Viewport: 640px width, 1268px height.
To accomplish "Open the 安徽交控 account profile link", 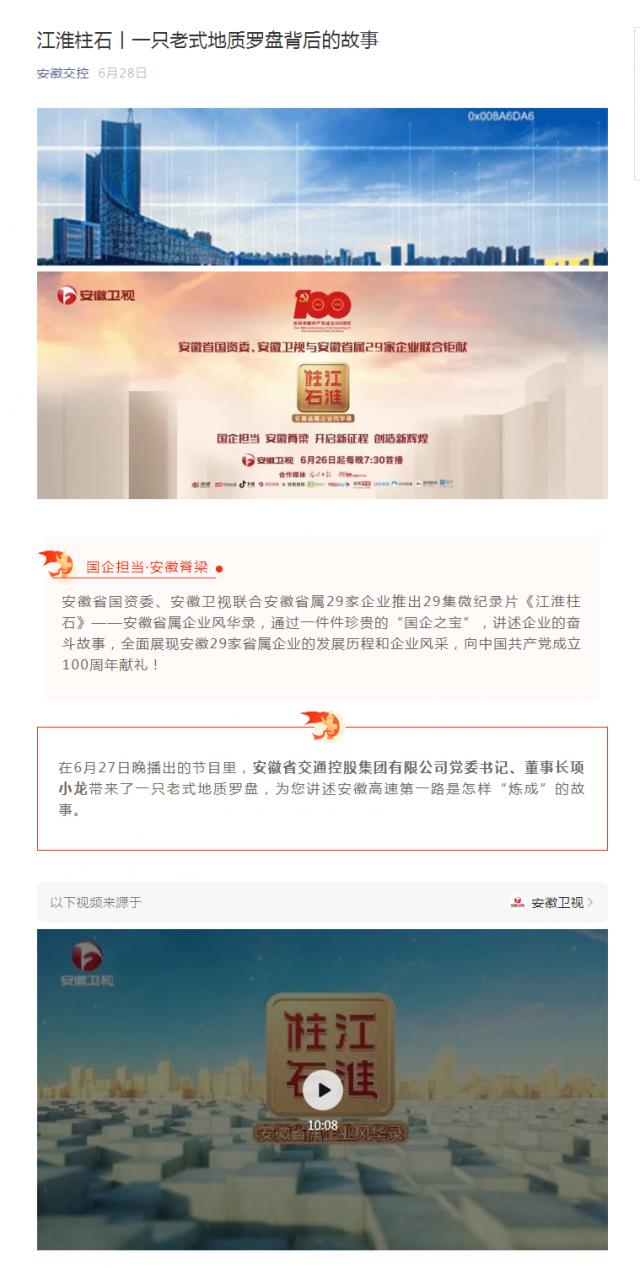I will (62, 73).
